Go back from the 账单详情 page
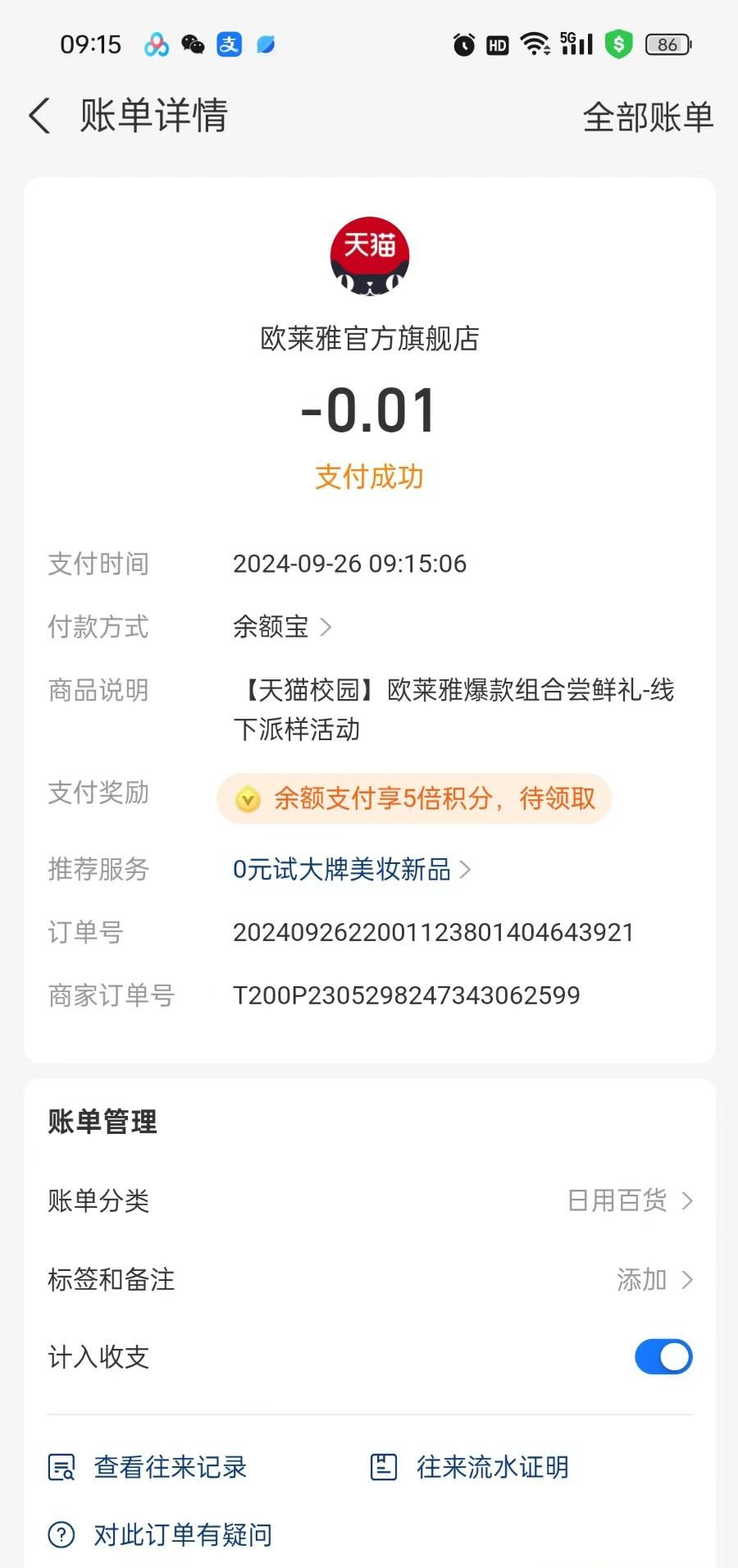 pos(39,116)
